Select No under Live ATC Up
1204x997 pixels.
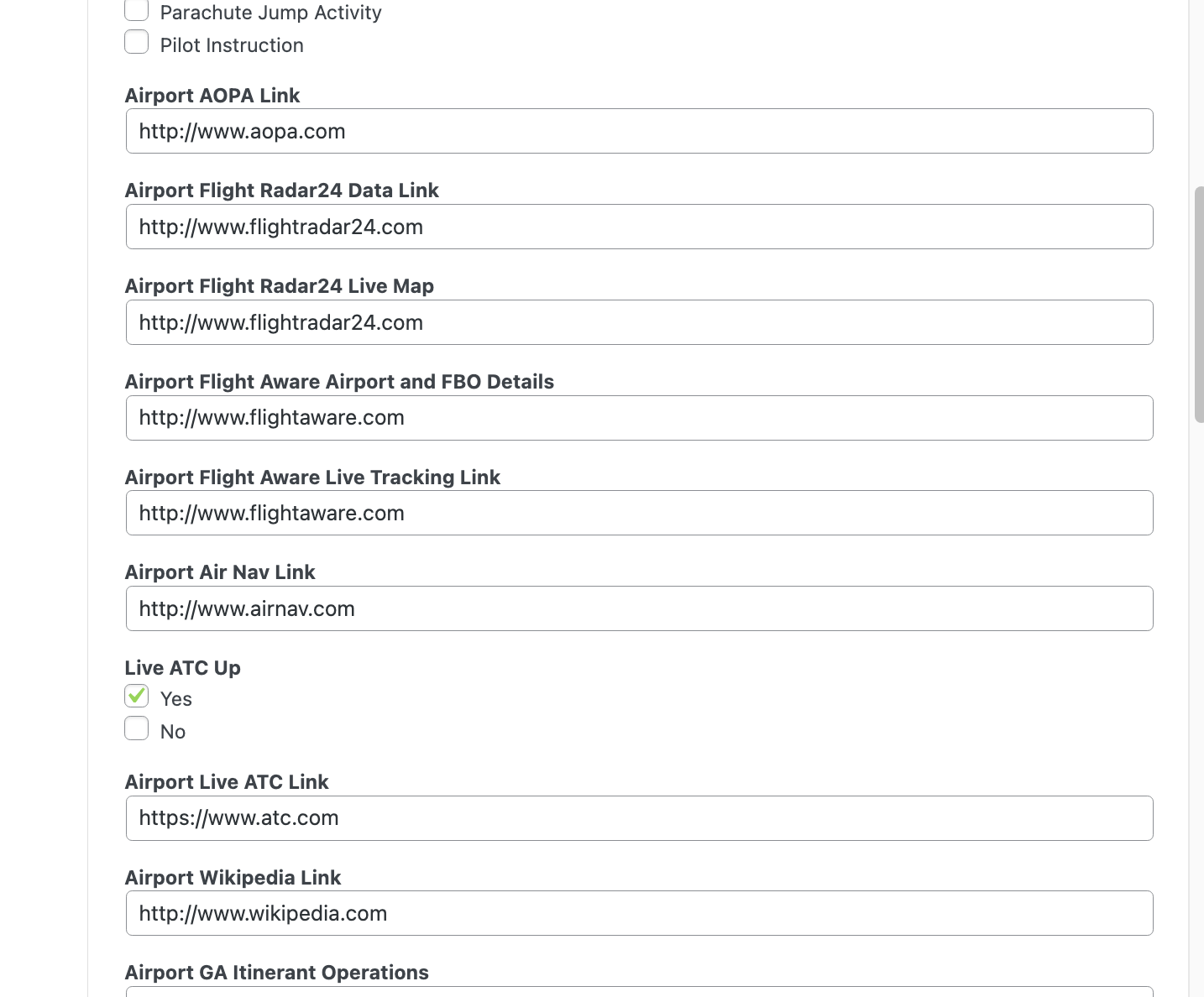point(136,728)
